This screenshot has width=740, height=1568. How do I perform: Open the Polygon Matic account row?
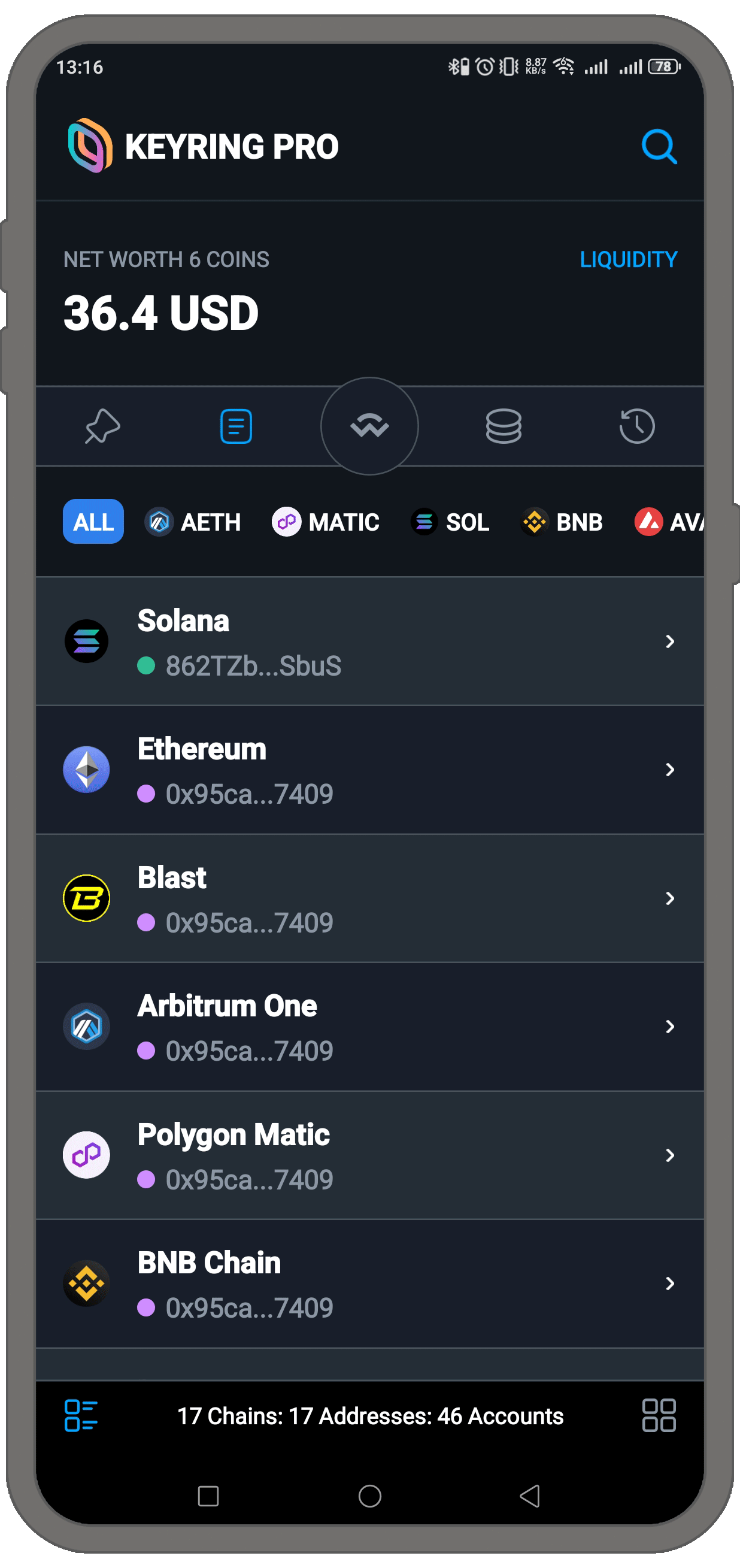pos(369,1155)
